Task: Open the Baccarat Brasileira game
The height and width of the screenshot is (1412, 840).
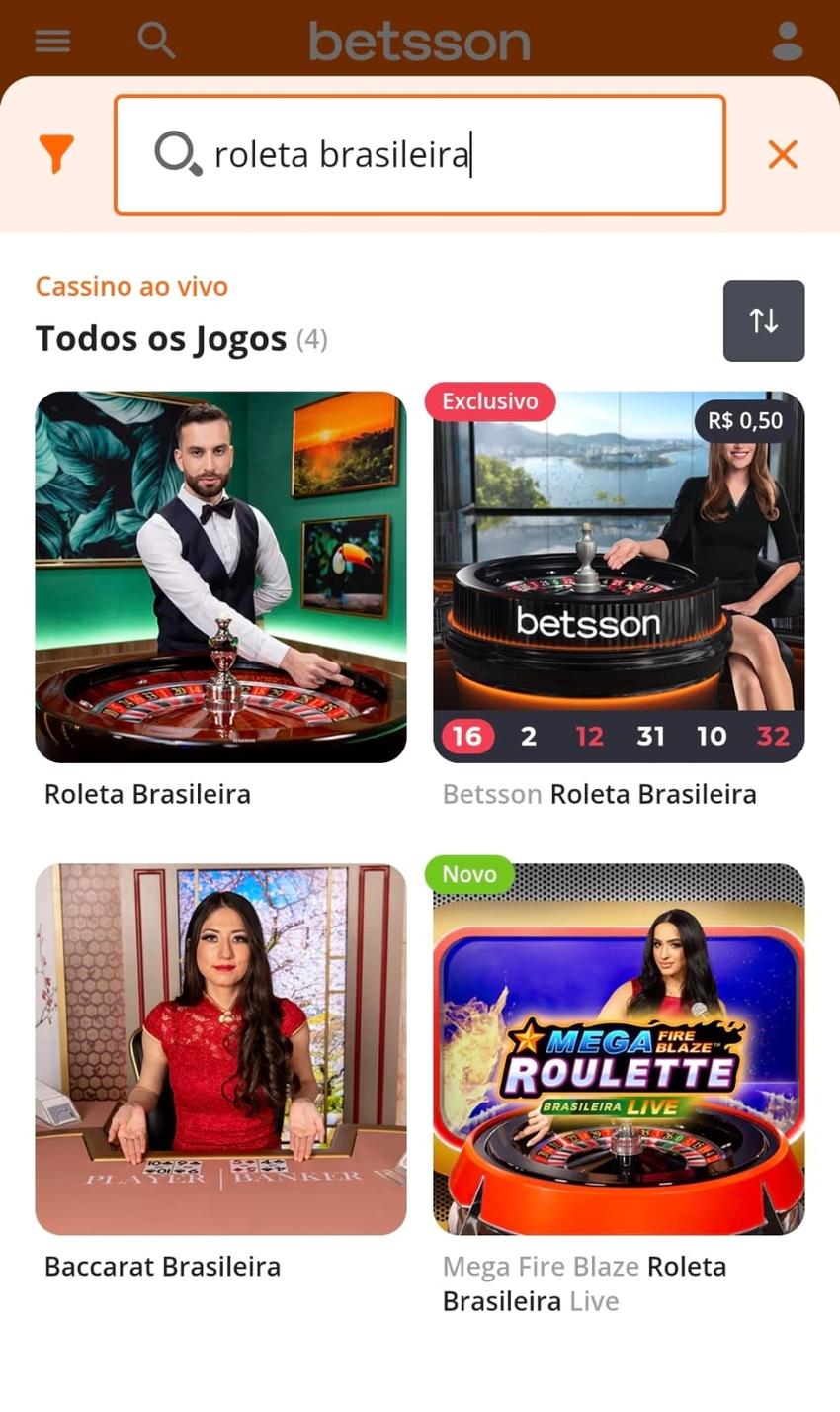Action: 220,1049
